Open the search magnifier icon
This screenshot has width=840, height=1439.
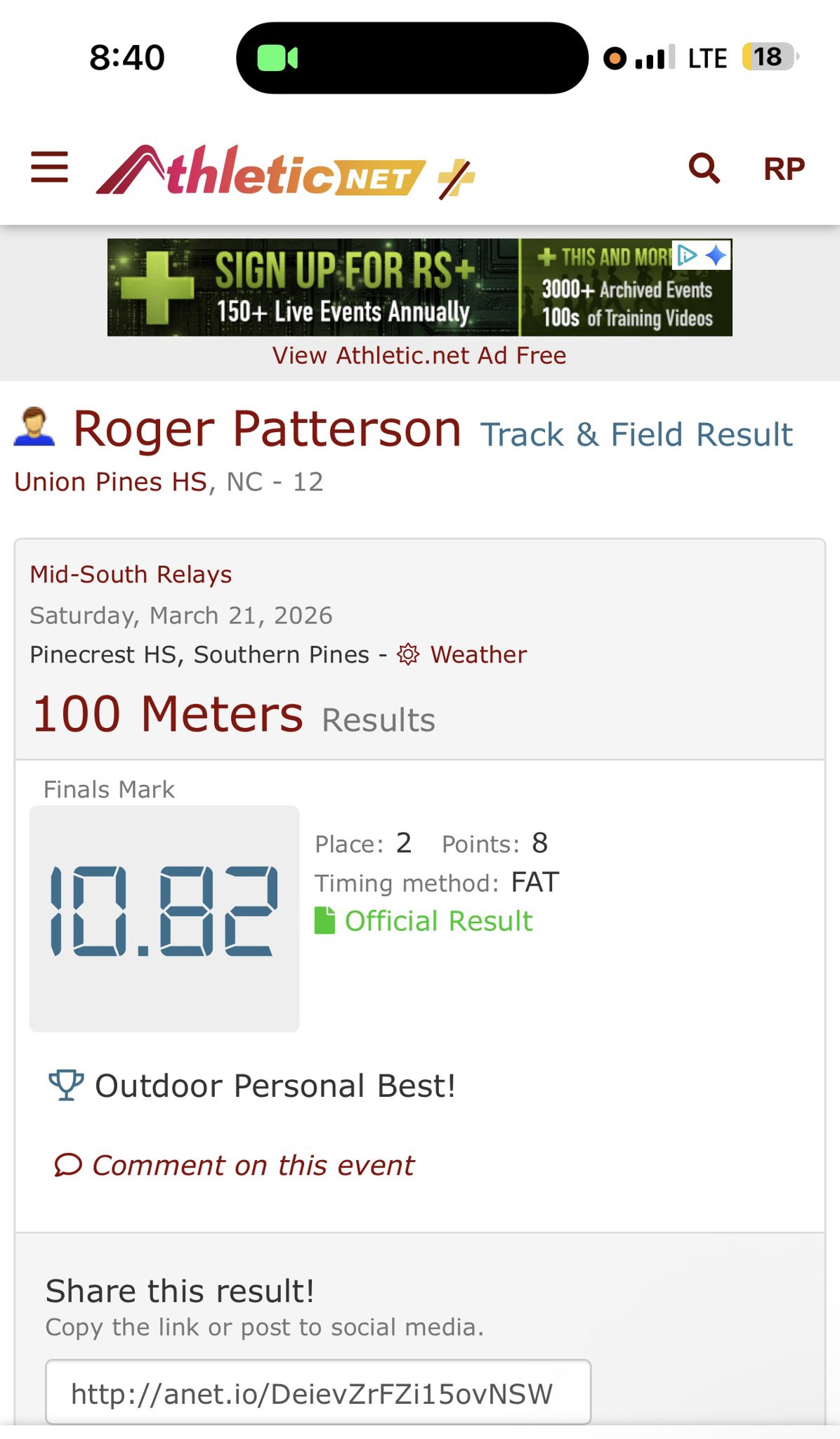click(x=704, y=169)
